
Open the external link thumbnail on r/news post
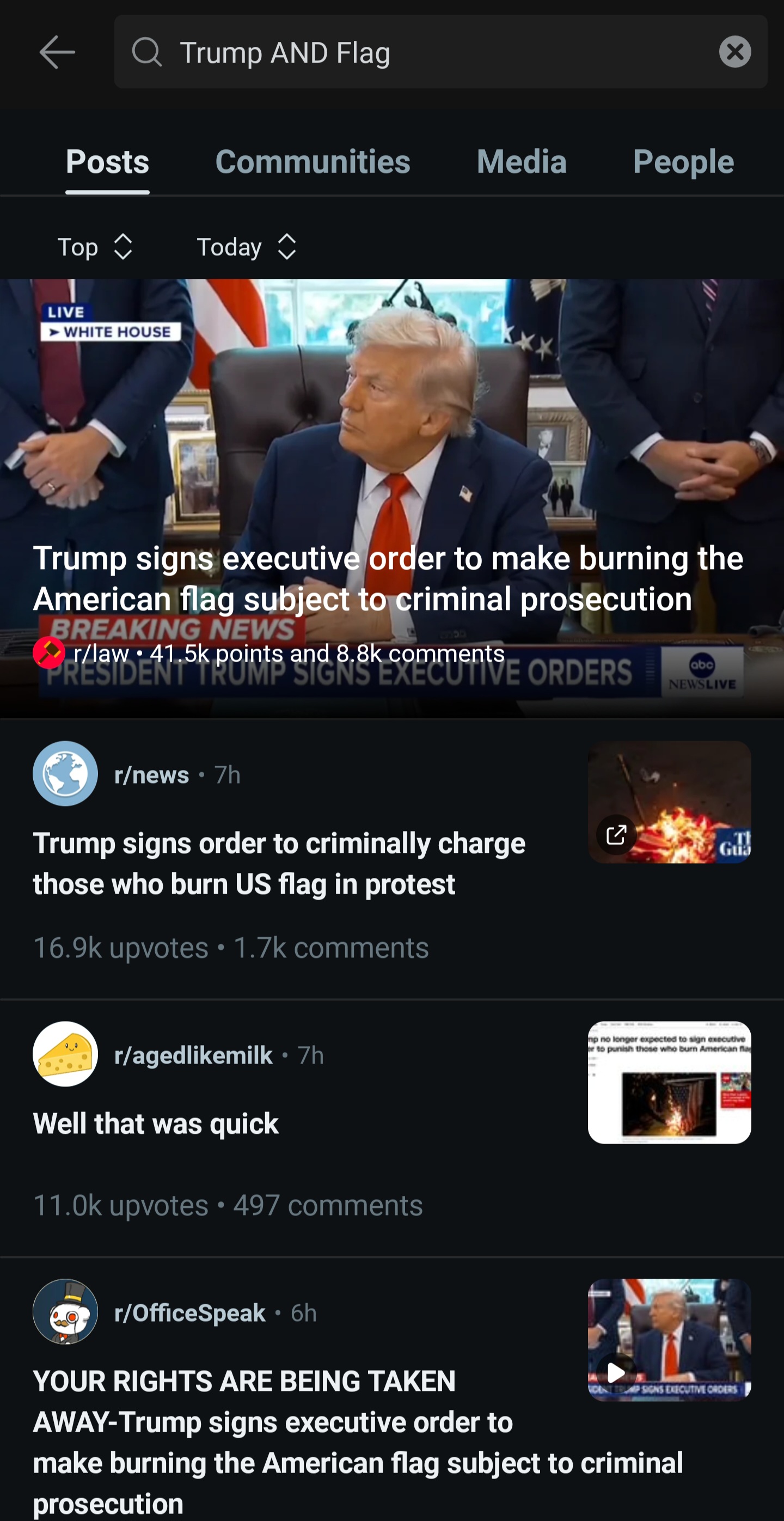pos(669,802)
